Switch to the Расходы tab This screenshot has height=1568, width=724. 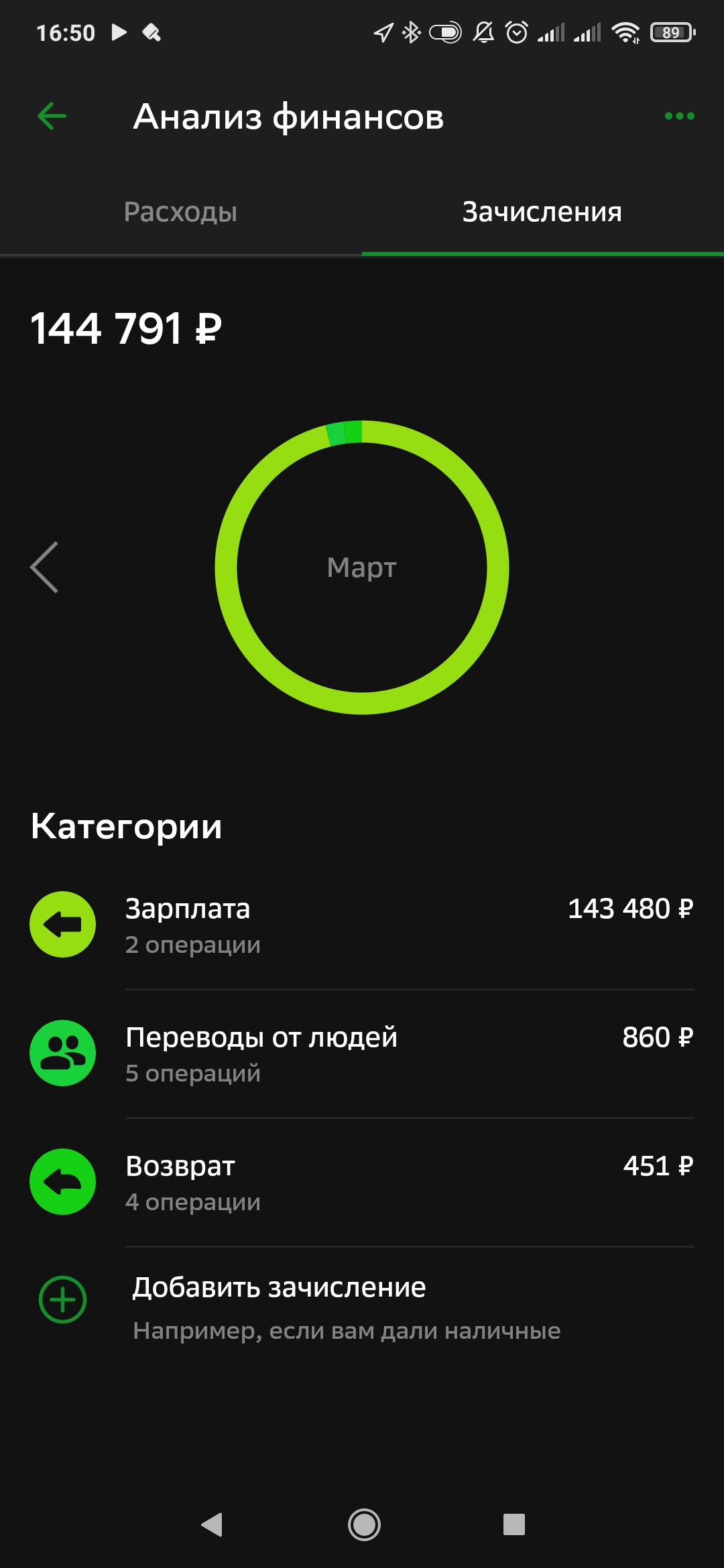[180, 212]
